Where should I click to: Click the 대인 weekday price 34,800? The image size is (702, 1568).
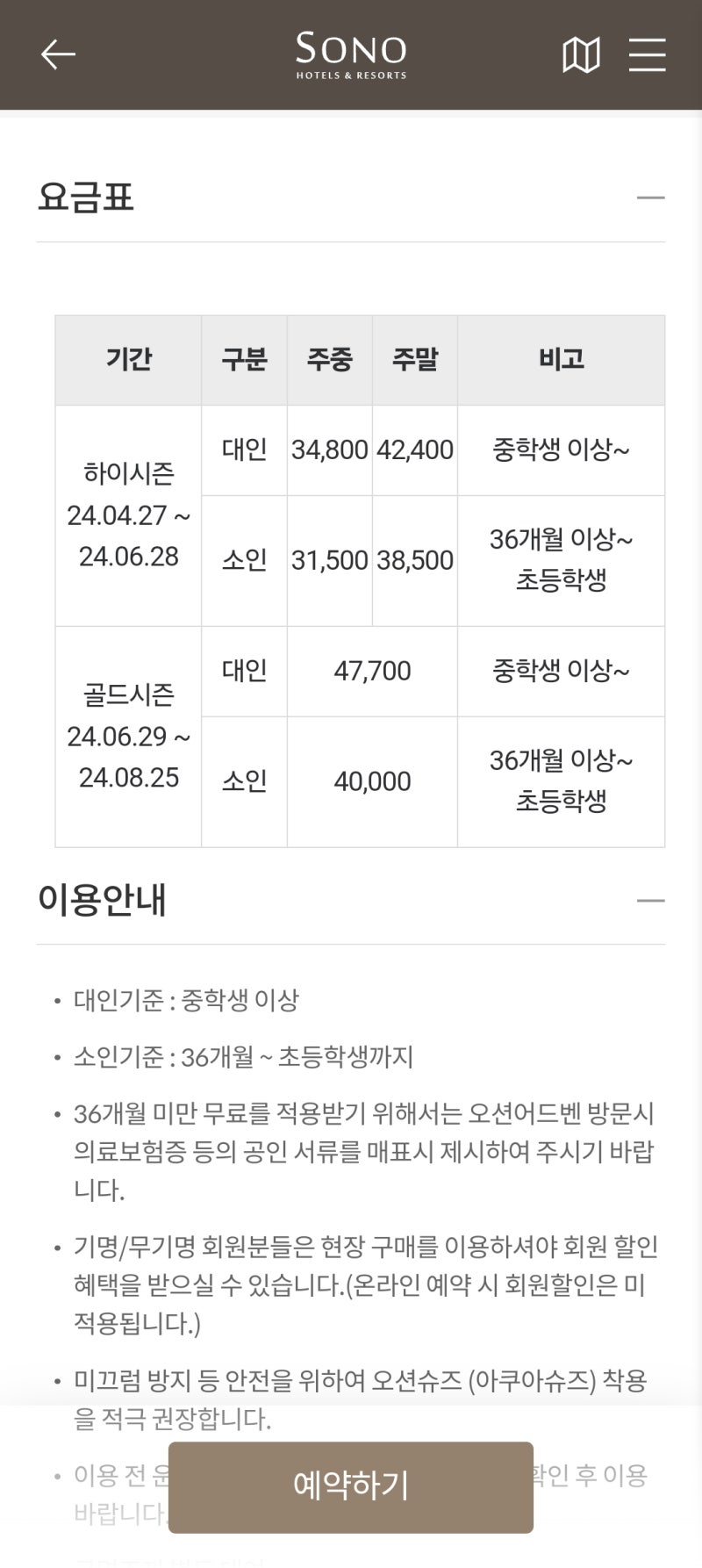click(x=330, y=450)
